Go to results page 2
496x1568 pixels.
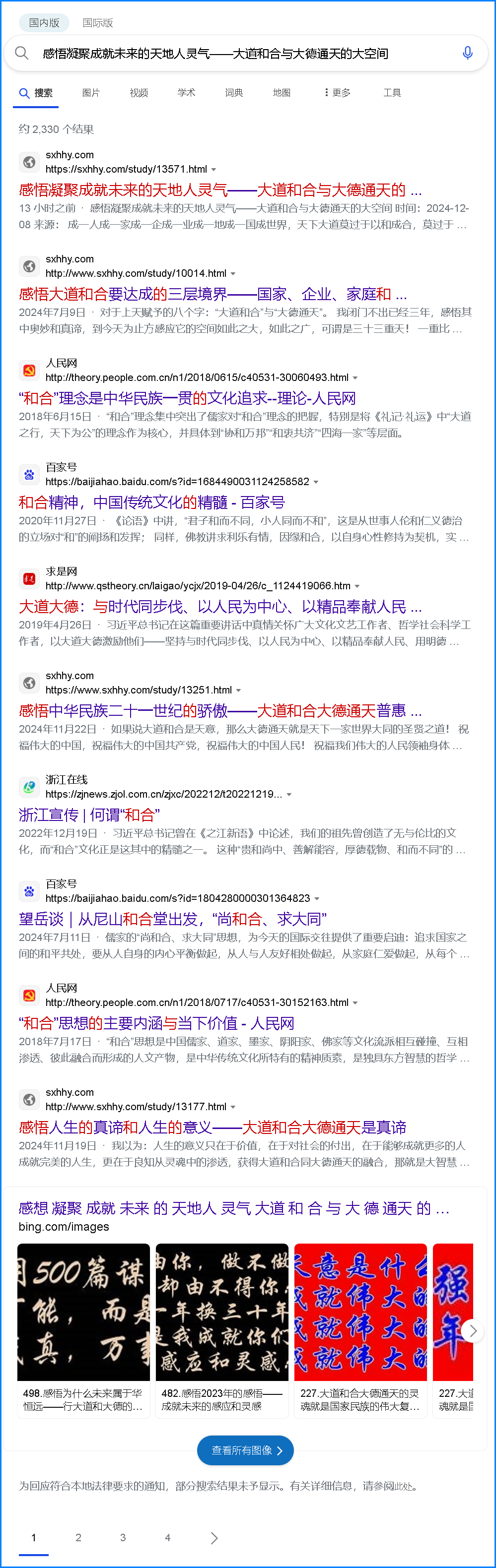(x=78, y=1538)
